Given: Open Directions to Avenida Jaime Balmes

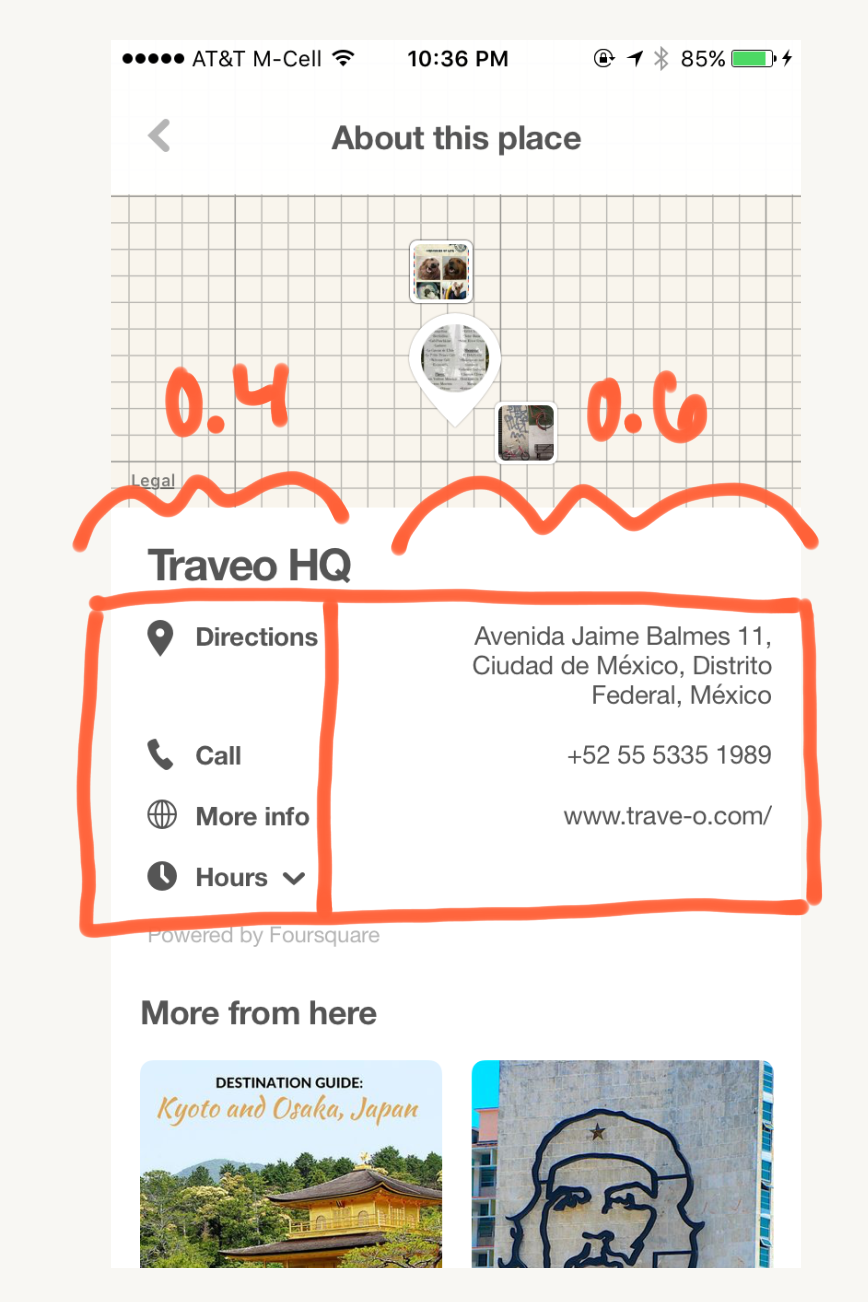Looking at the screenshot, I should click(256, 637).
